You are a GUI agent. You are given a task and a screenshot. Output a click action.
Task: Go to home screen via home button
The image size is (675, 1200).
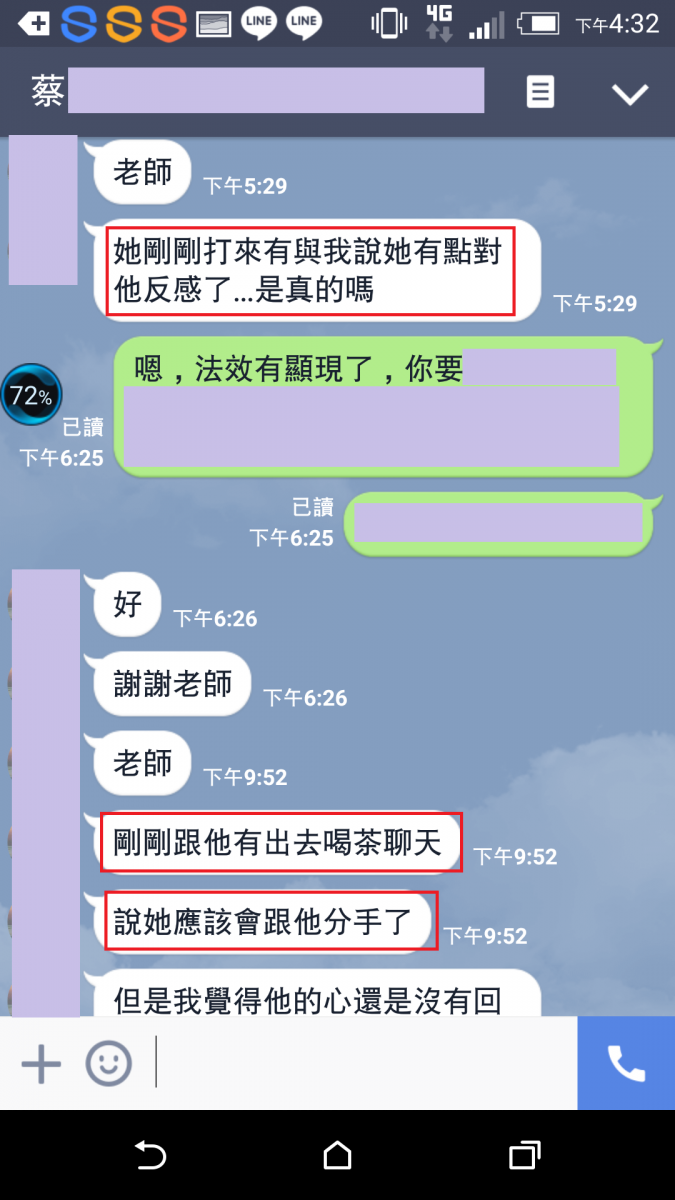(337, 1156)
